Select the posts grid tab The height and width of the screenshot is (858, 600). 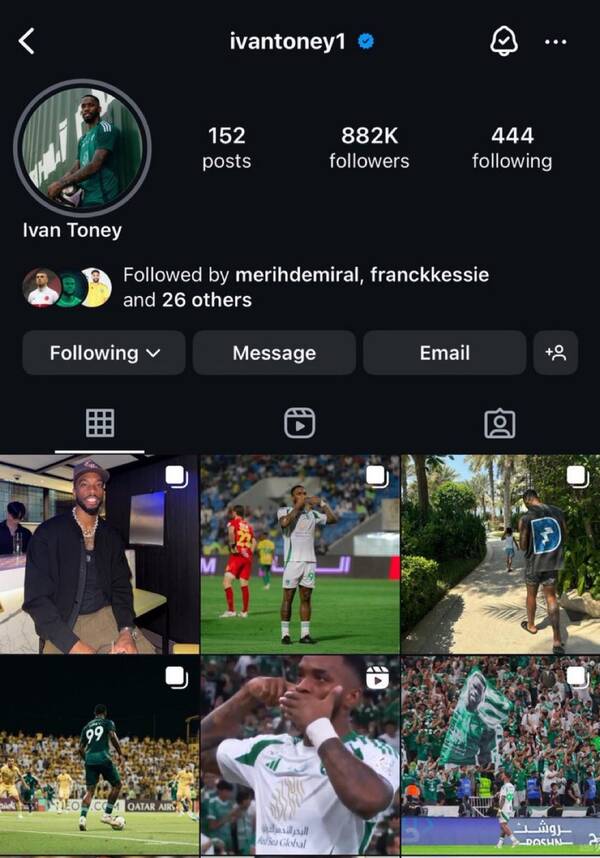100,424
